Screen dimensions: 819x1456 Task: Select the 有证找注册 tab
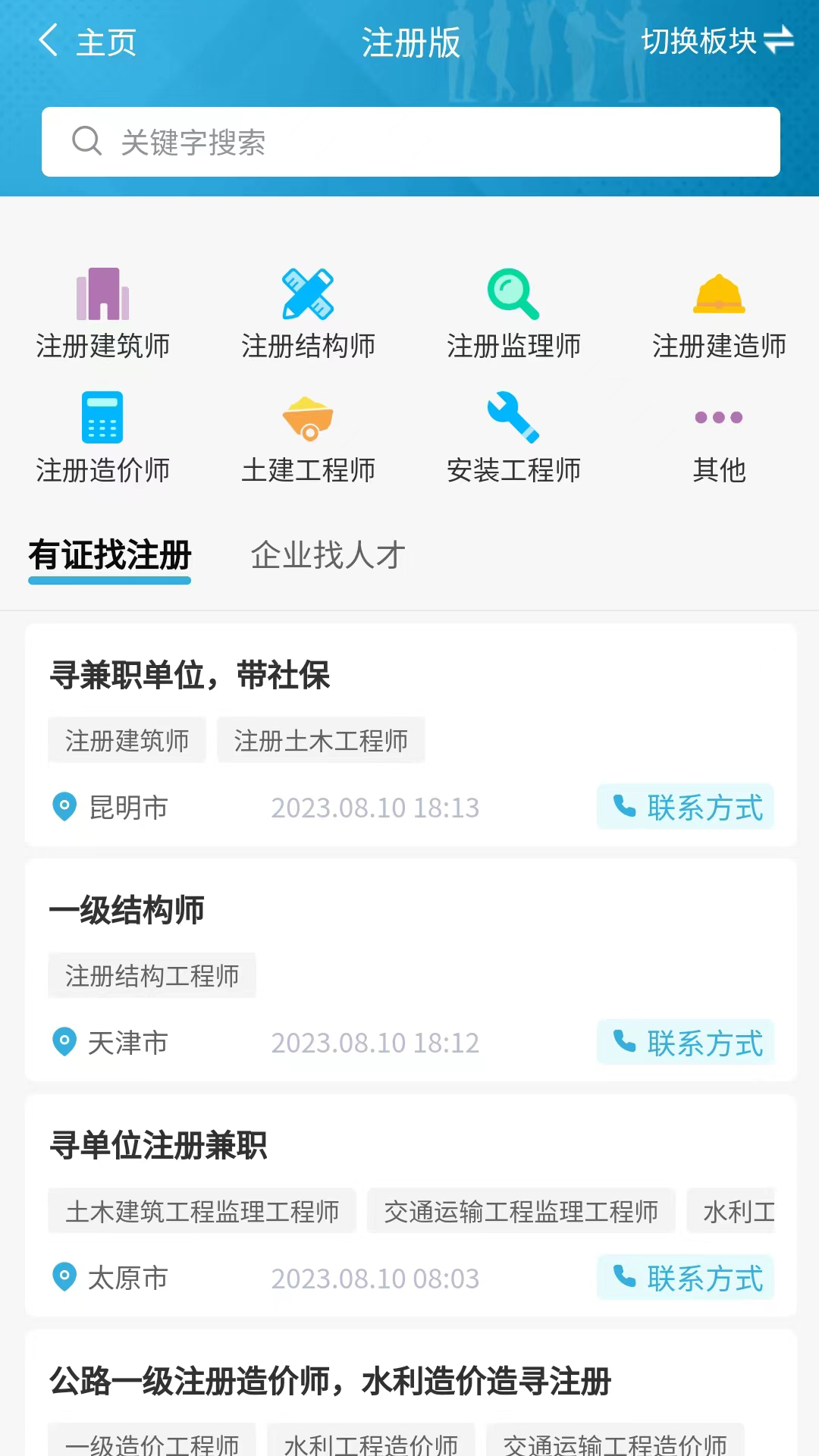(x=109, y=555)
